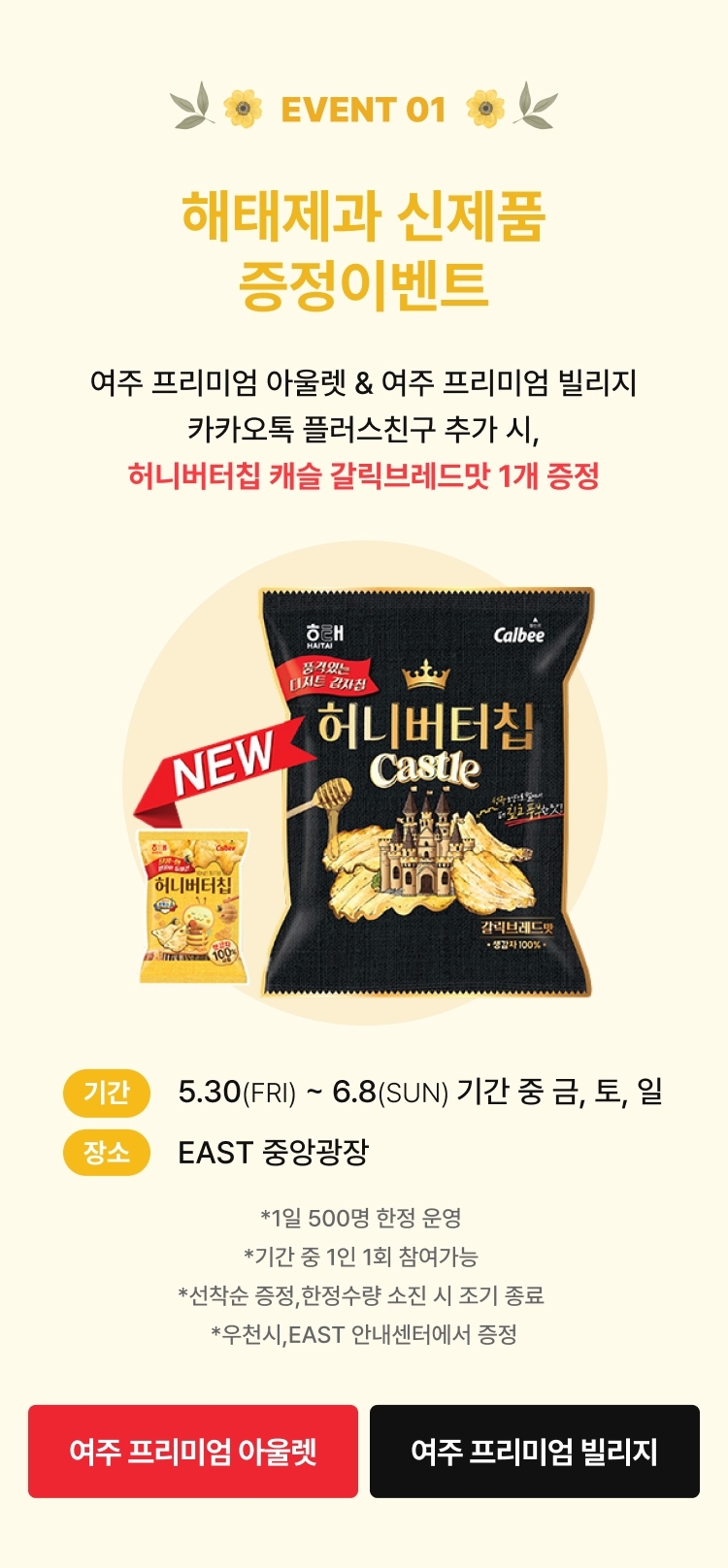
Task: Open the 여주 프리미엄 아울렛 button
Action: (x=193, y=1452)
